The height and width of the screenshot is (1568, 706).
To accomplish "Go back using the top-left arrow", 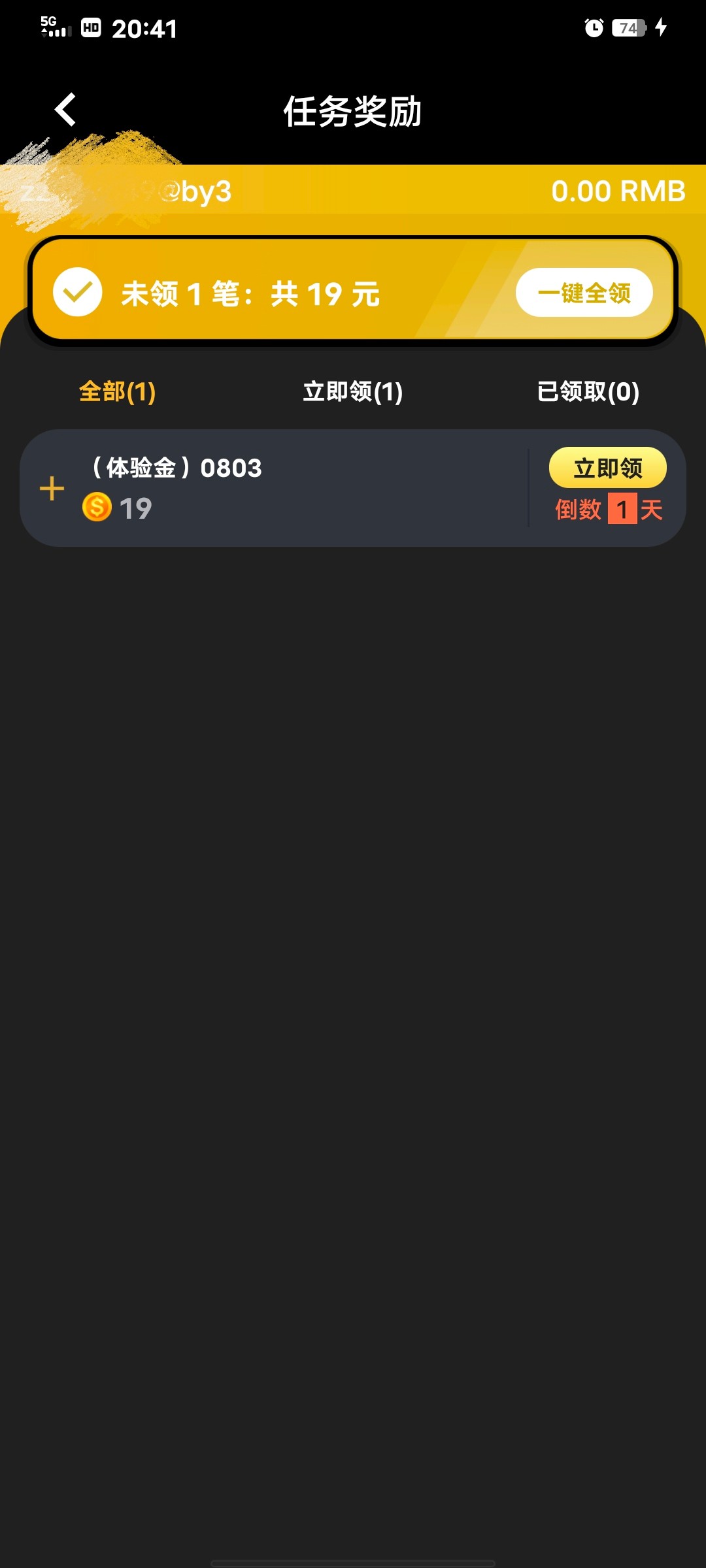I will click(x=65, y=109).
